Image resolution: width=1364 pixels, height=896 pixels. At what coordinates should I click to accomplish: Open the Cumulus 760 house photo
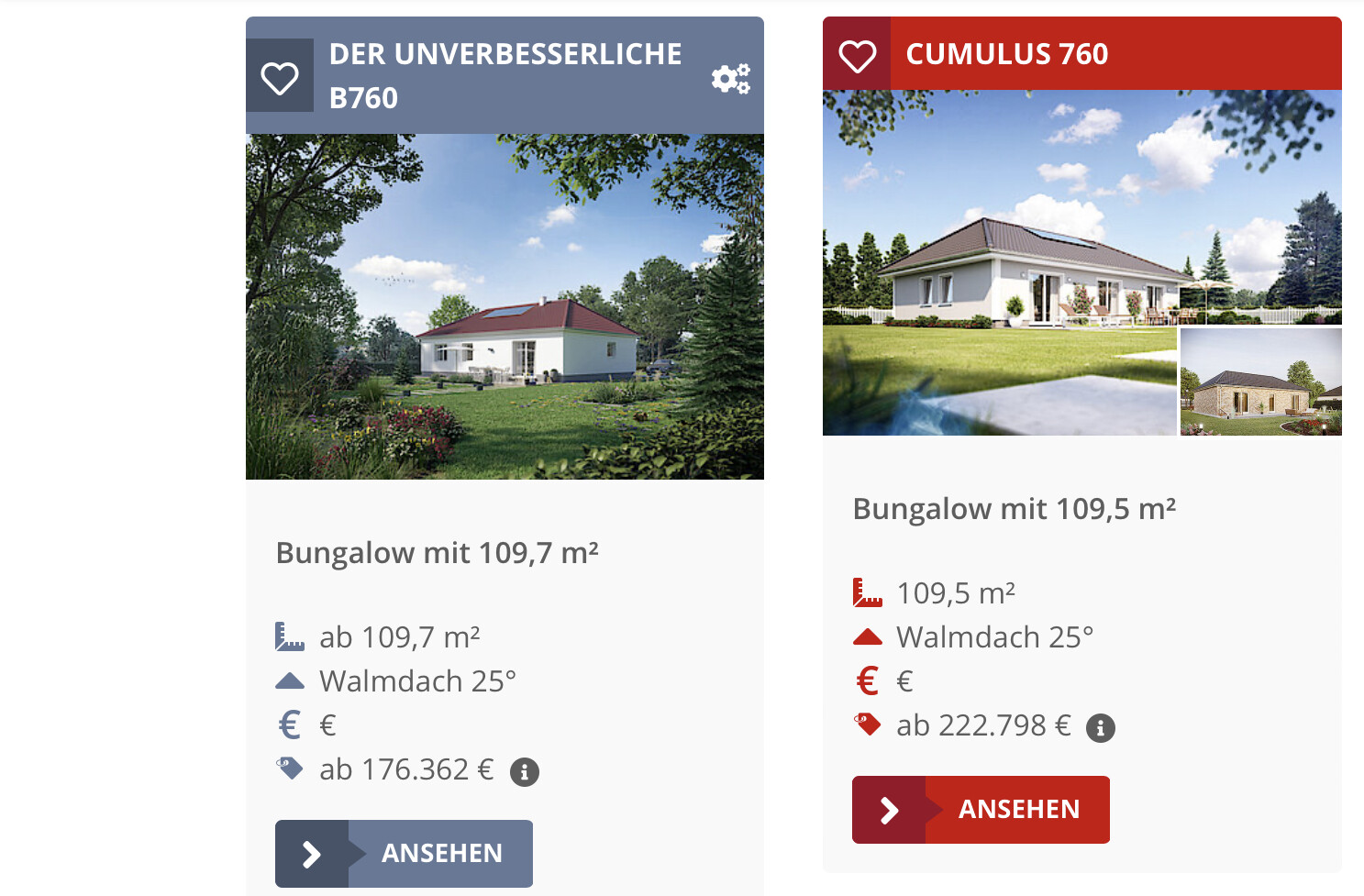click(x=1000, y=262)
